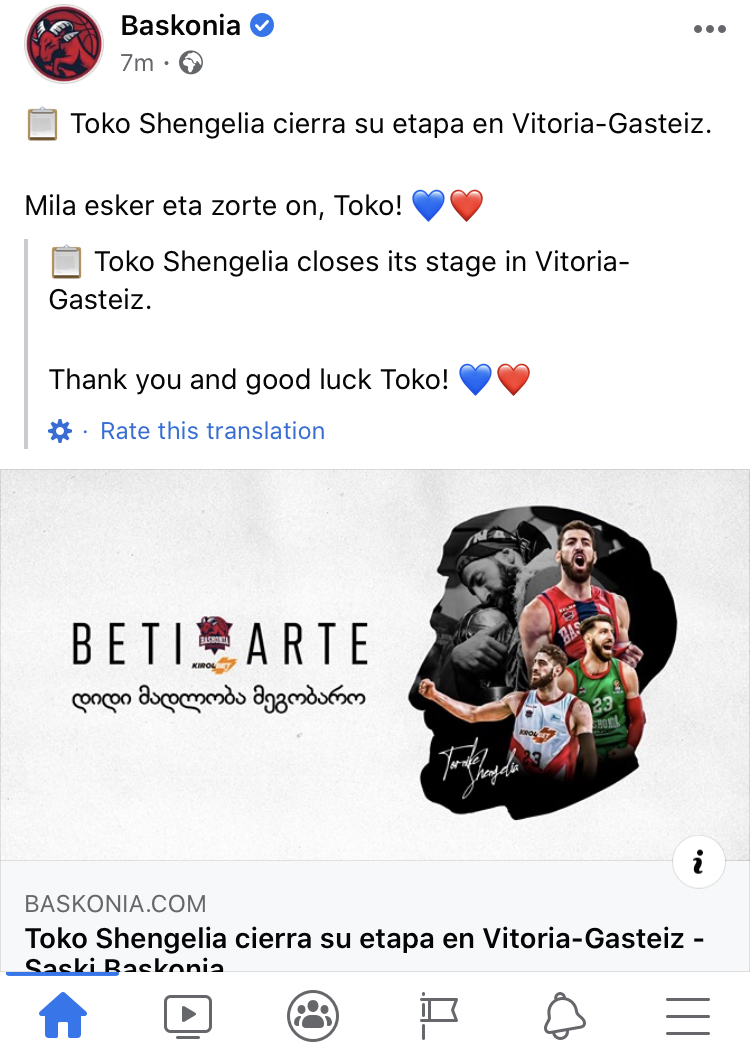The height and width of the screenshot is (1060, 750).
Task: Open the Beti Arte article image
Action: pos(375,664)
